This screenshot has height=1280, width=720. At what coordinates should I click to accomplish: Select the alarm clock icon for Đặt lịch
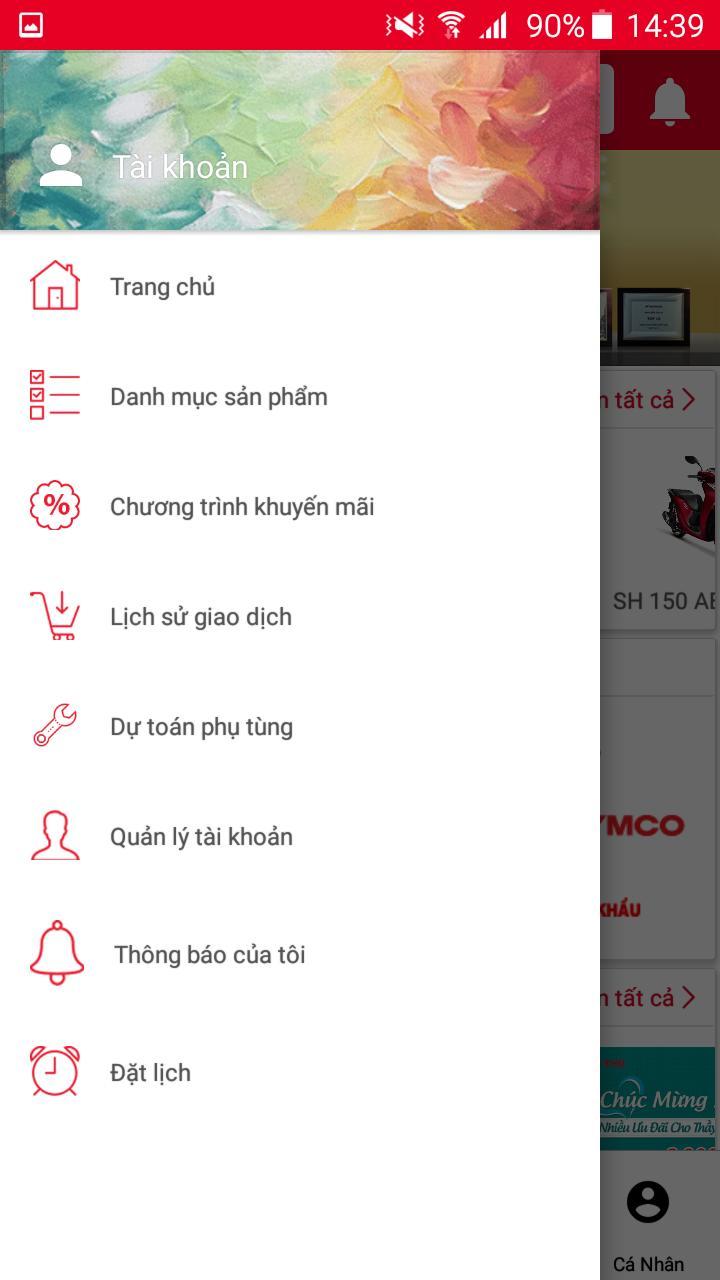click(56, 1071)
